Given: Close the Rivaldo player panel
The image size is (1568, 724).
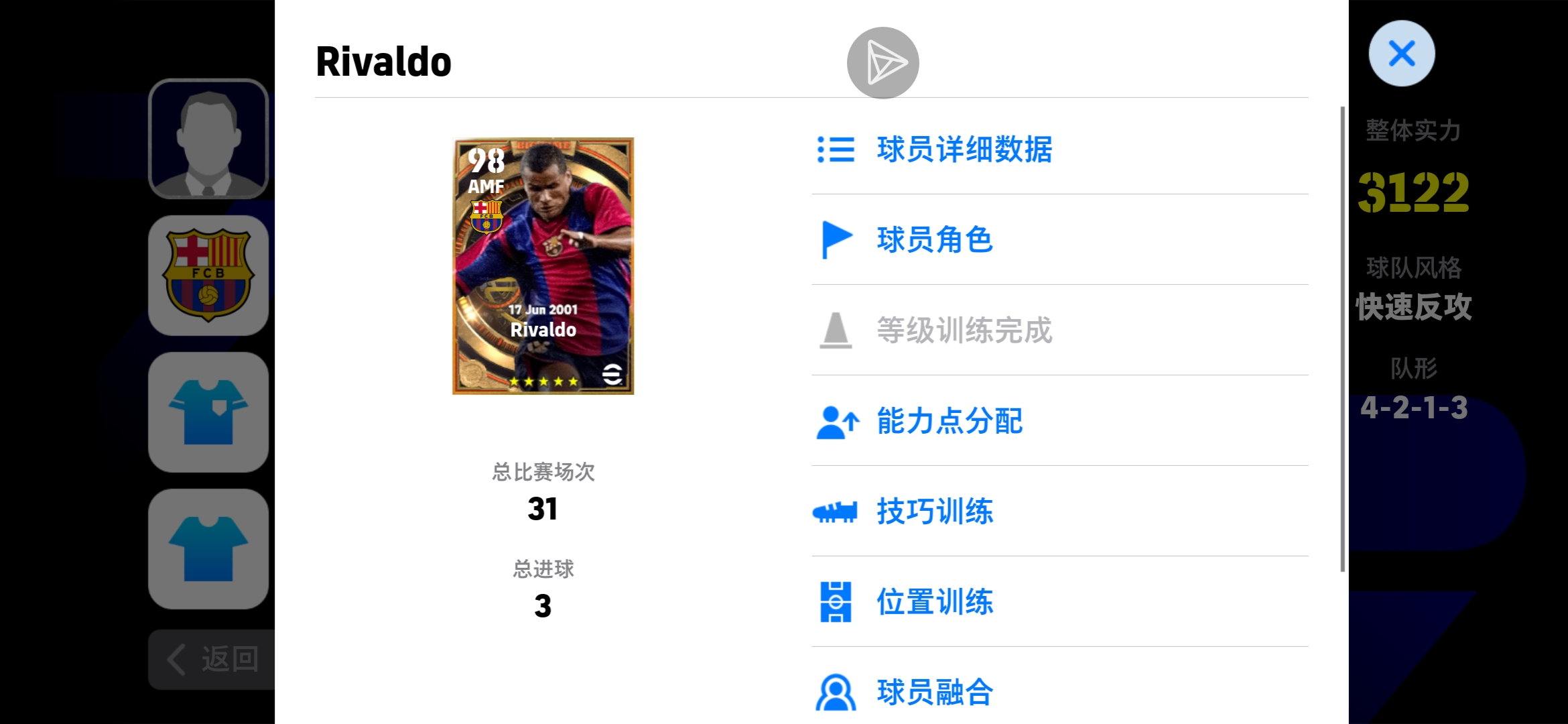Looking at the screenshot, I should click(1401, 54).
